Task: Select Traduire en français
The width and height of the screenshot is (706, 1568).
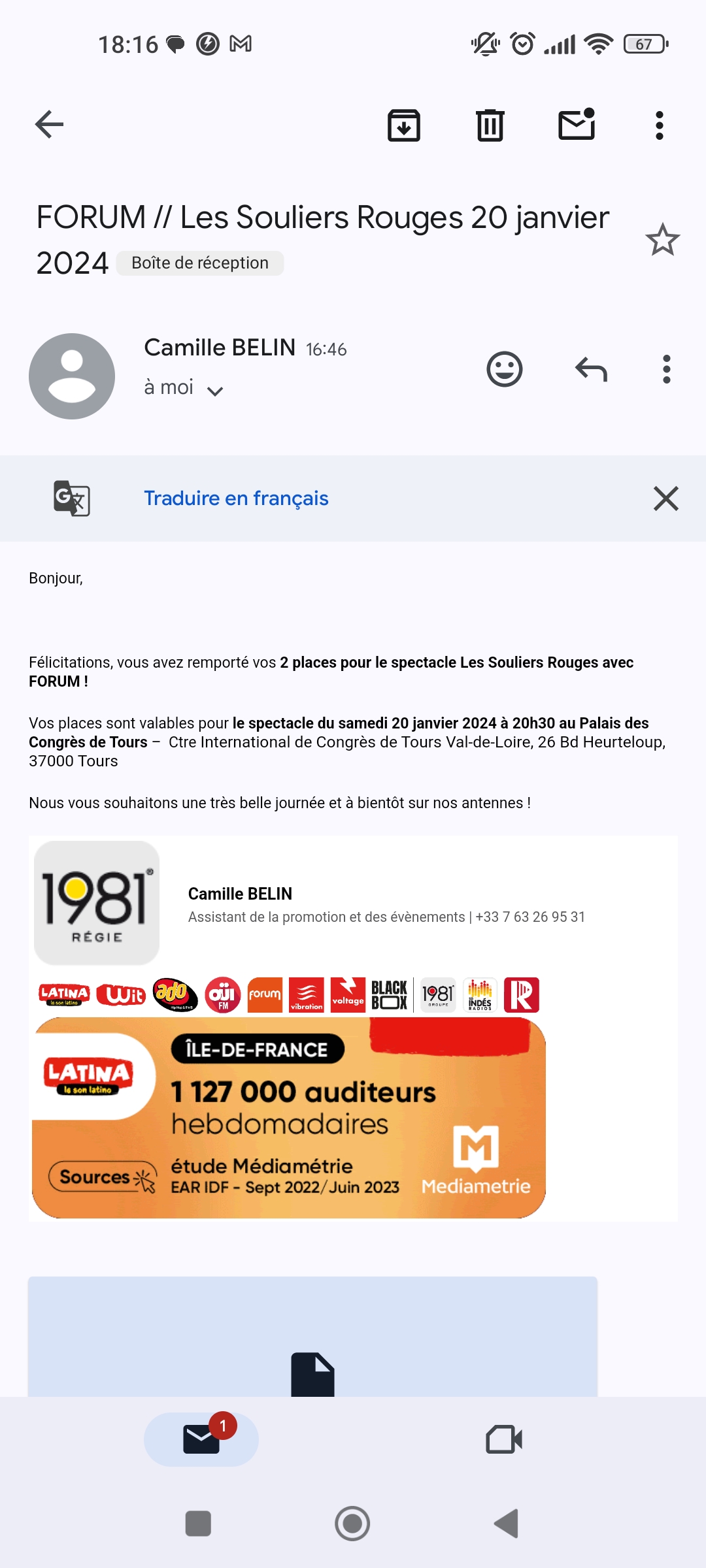Action: click(x=236, y=498)
